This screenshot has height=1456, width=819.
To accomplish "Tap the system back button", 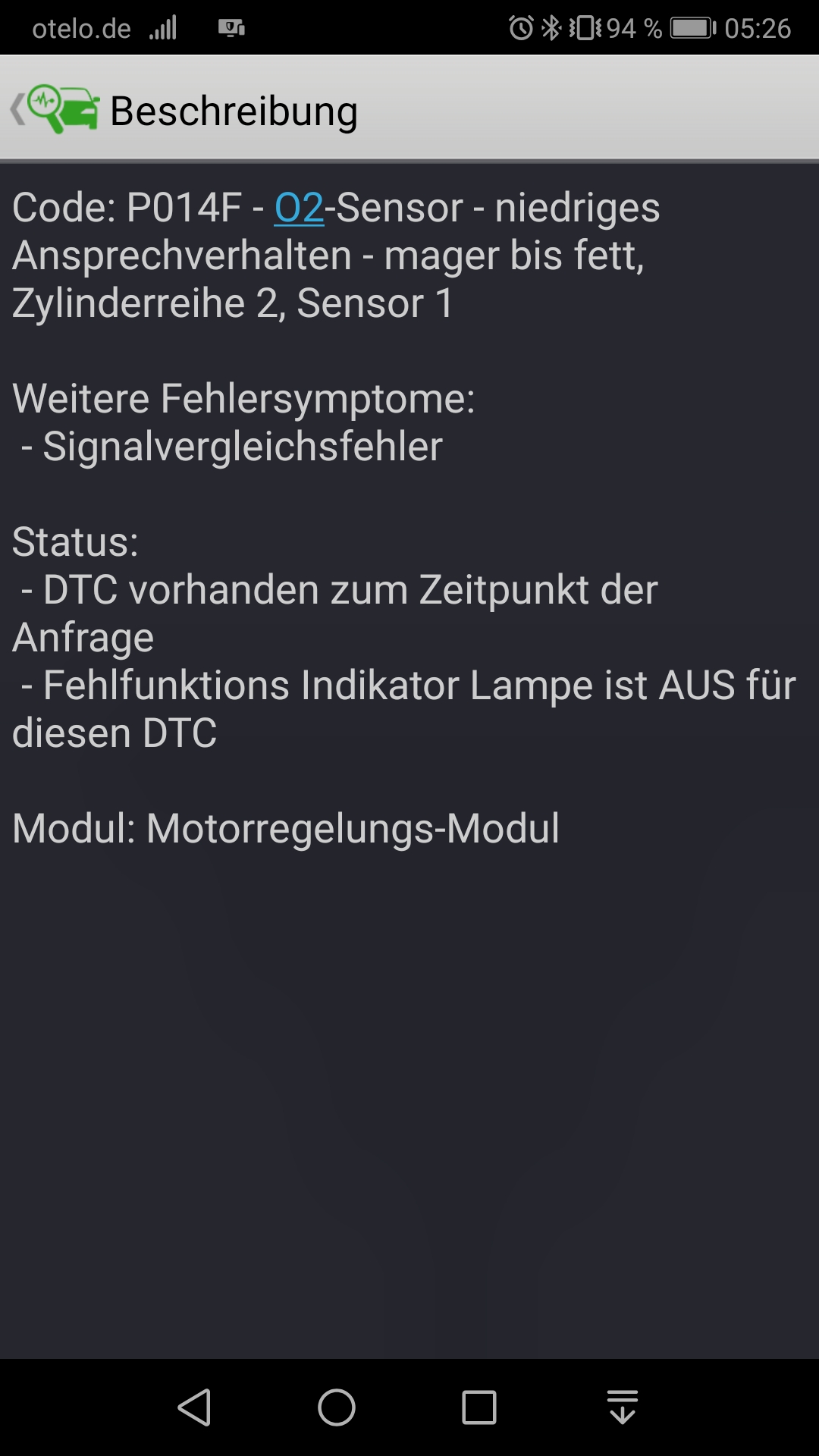I will click(194, 1408).
